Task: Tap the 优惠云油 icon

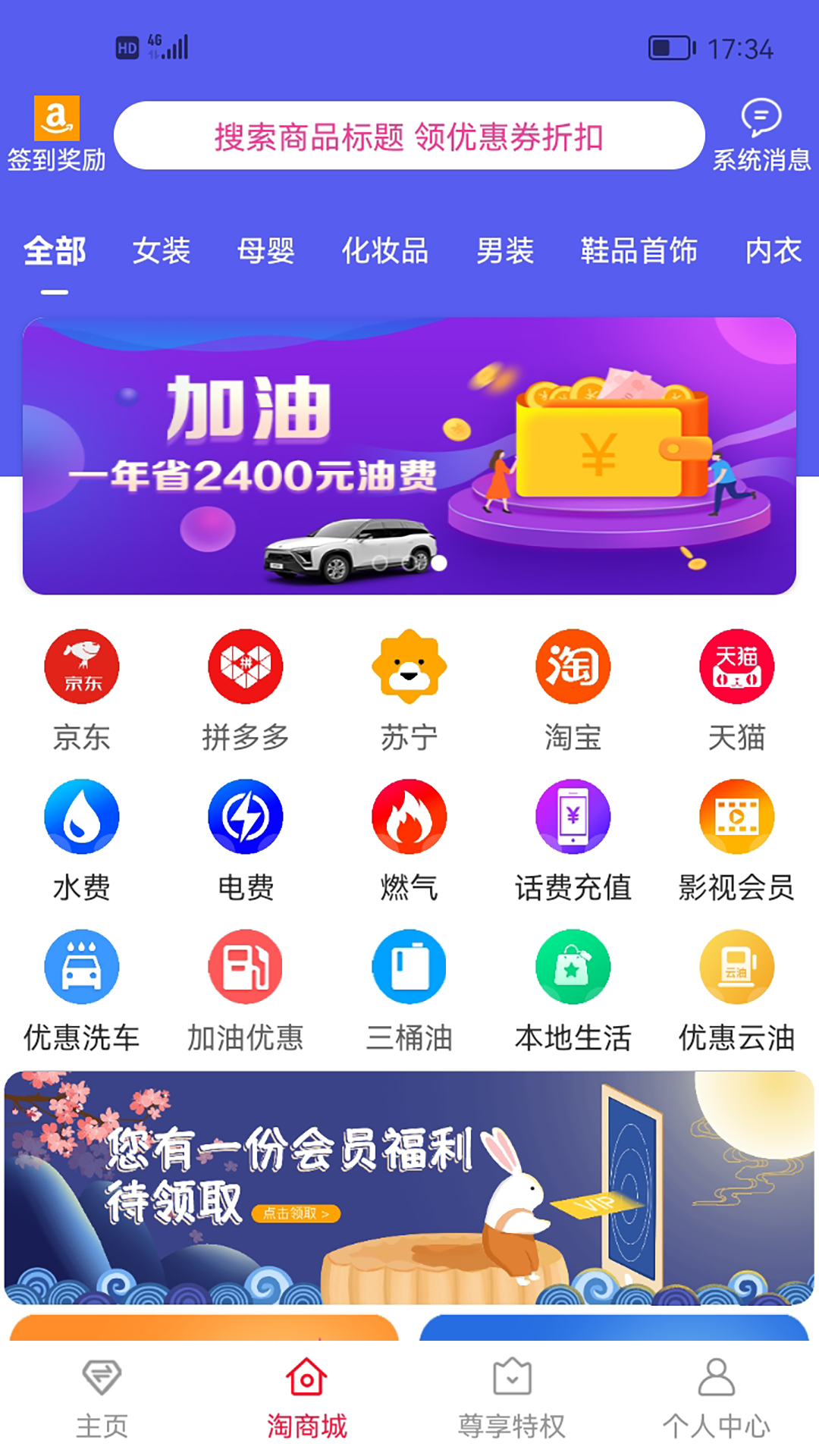Action: 736,967
